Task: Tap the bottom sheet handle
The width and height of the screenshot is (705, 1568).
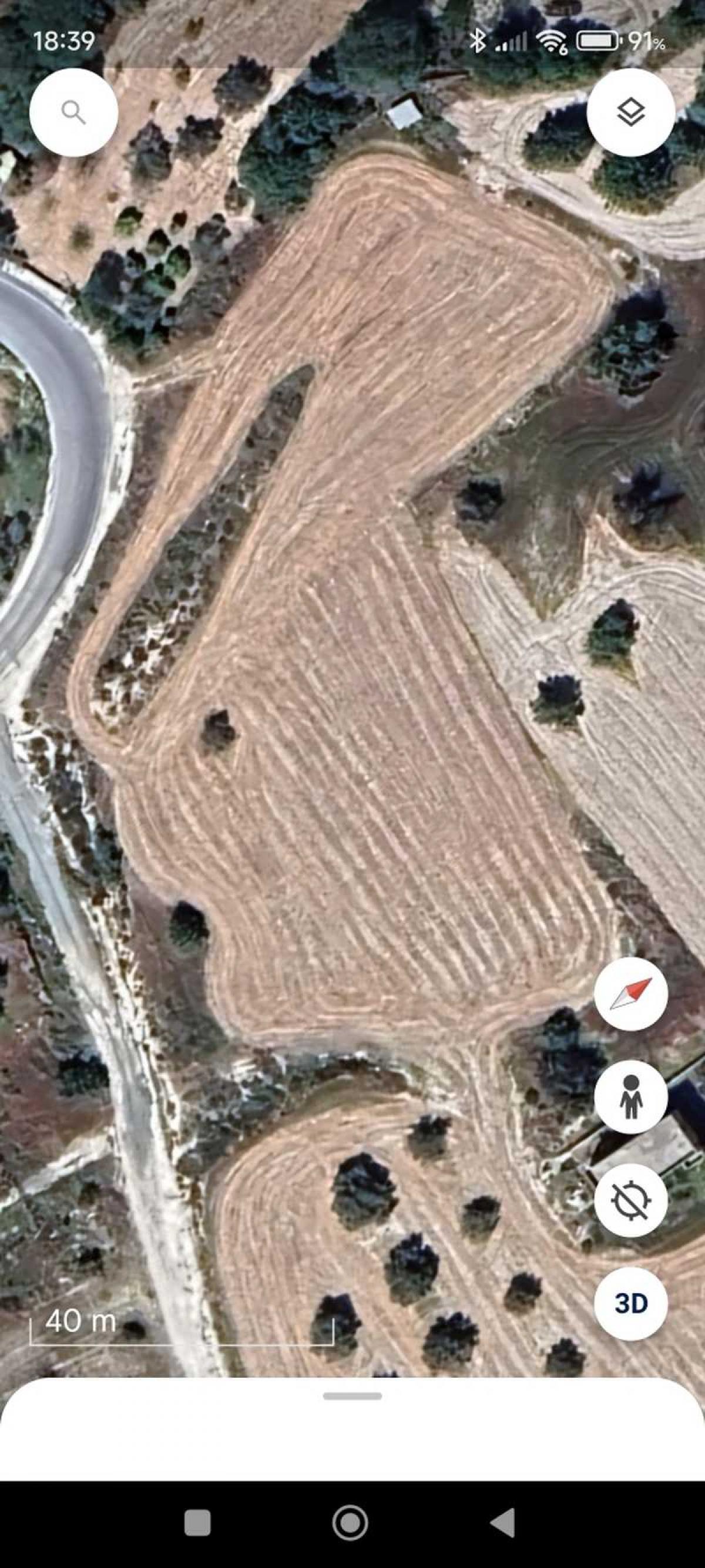Action: tap(352, 1396)
